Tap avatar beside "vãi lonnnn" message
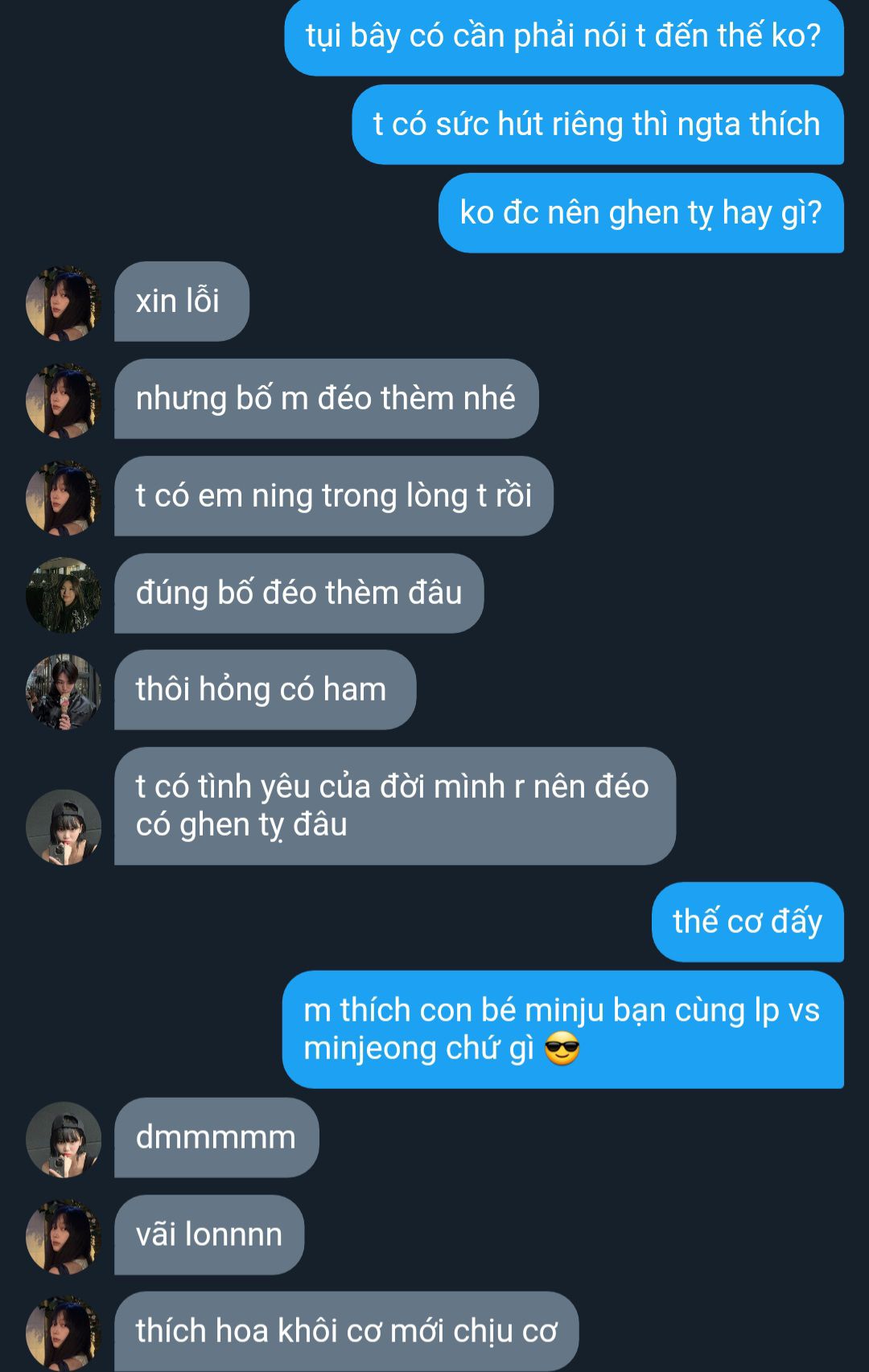 64,1238
